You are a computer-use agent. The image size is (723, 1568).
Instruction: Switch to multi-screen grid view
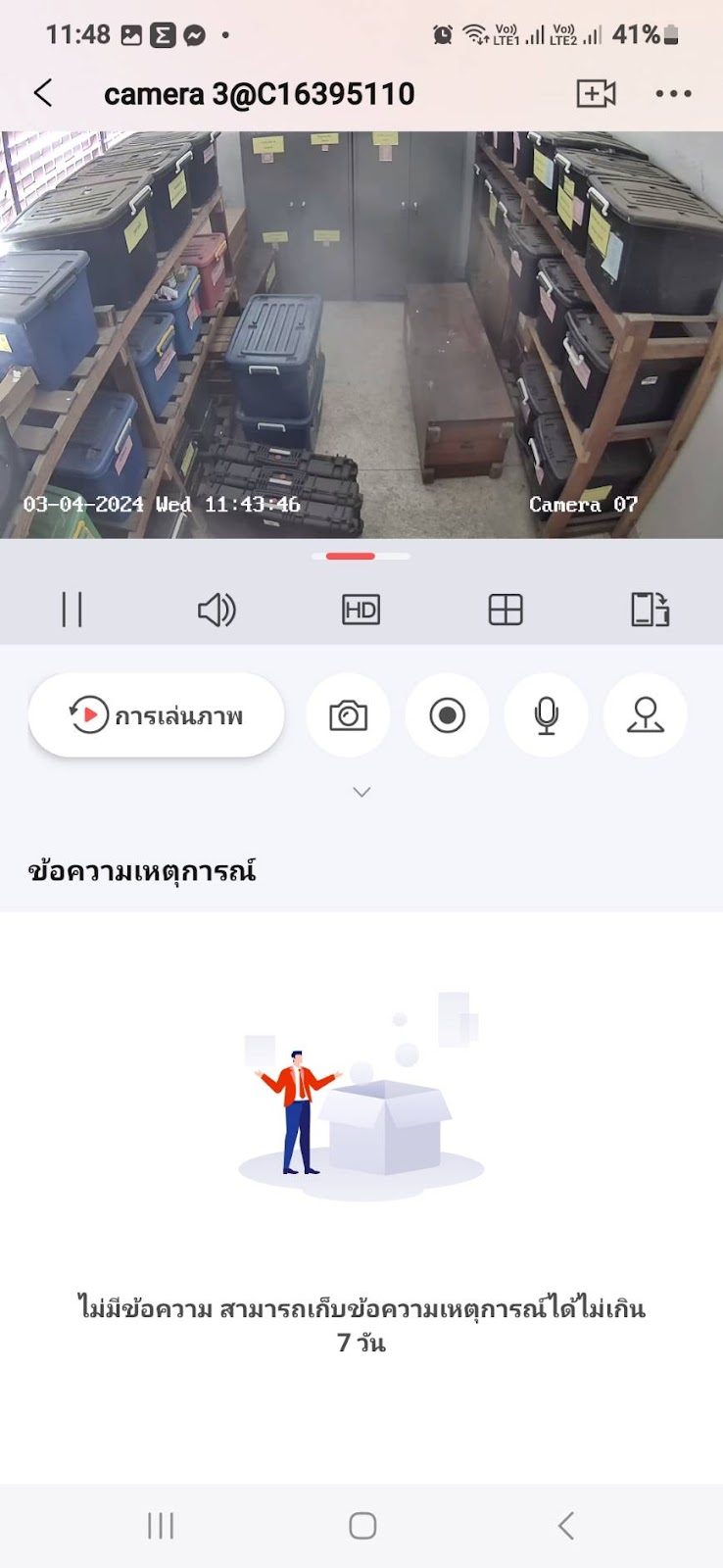tap(506, 610)
